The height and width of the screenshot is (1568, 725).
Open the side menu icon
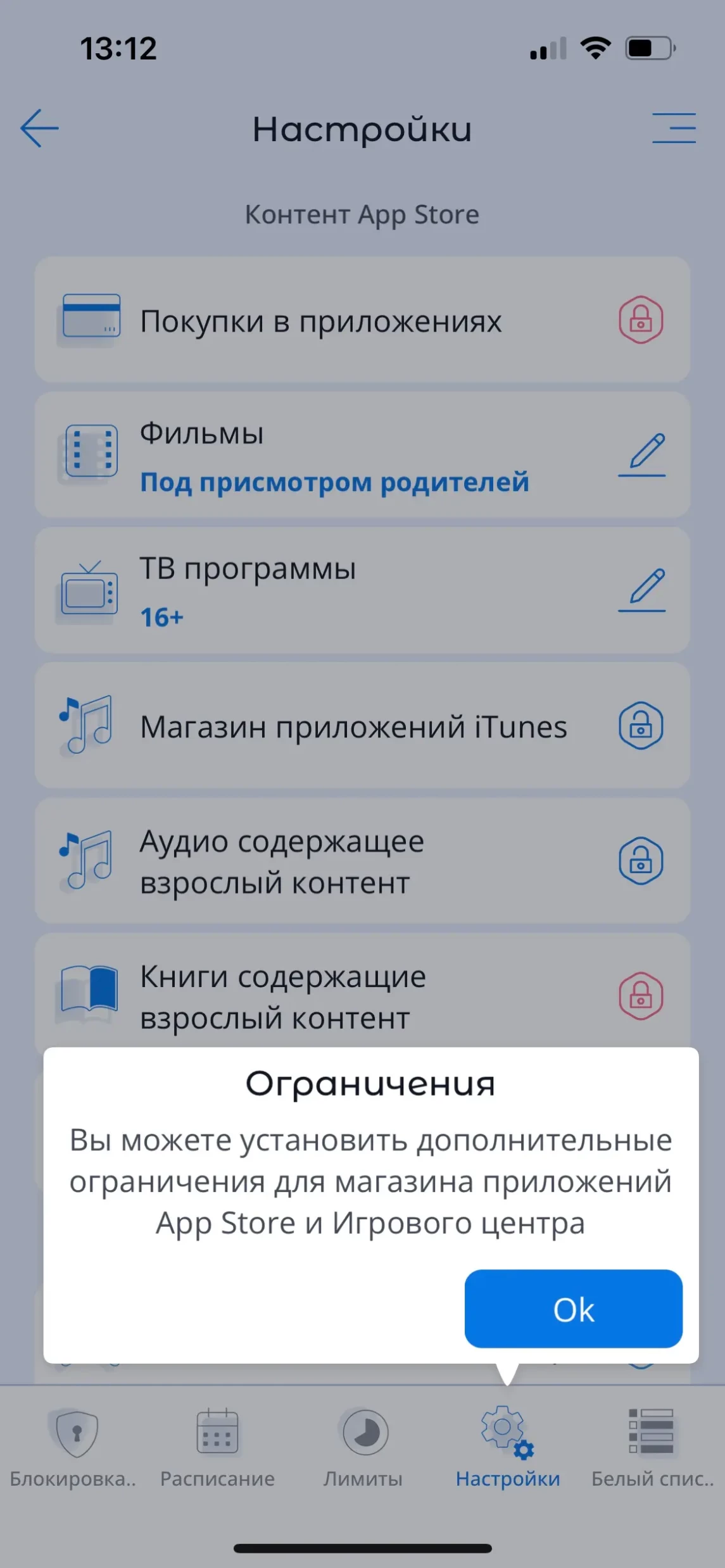674,128
